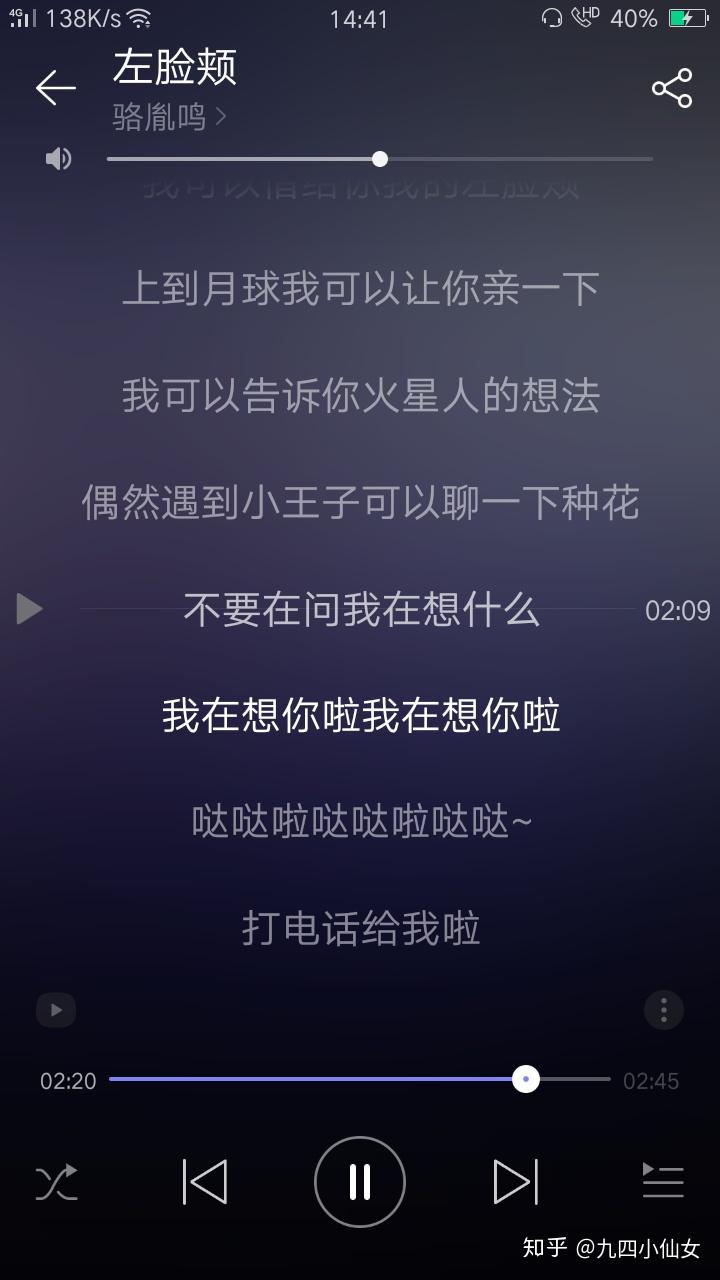Expand the artist page for 骆胤鸣

click(165, 117)
